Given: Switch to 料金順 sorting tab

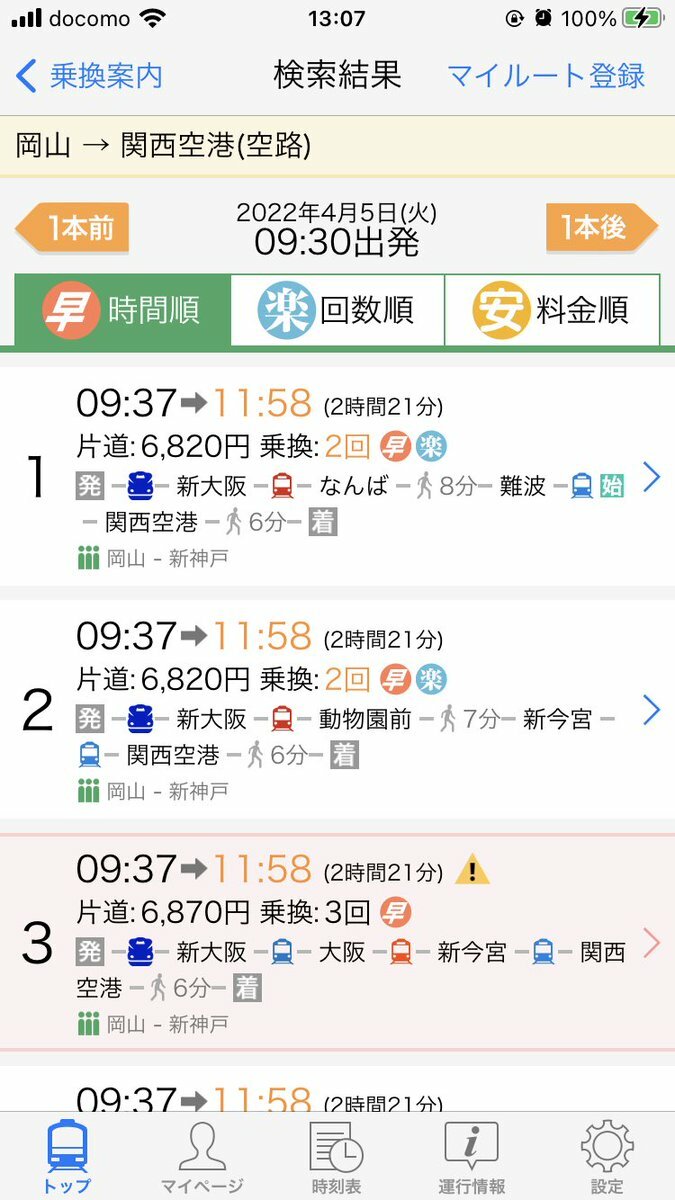Looking at the screenshot, I should [x=552, y=310].
